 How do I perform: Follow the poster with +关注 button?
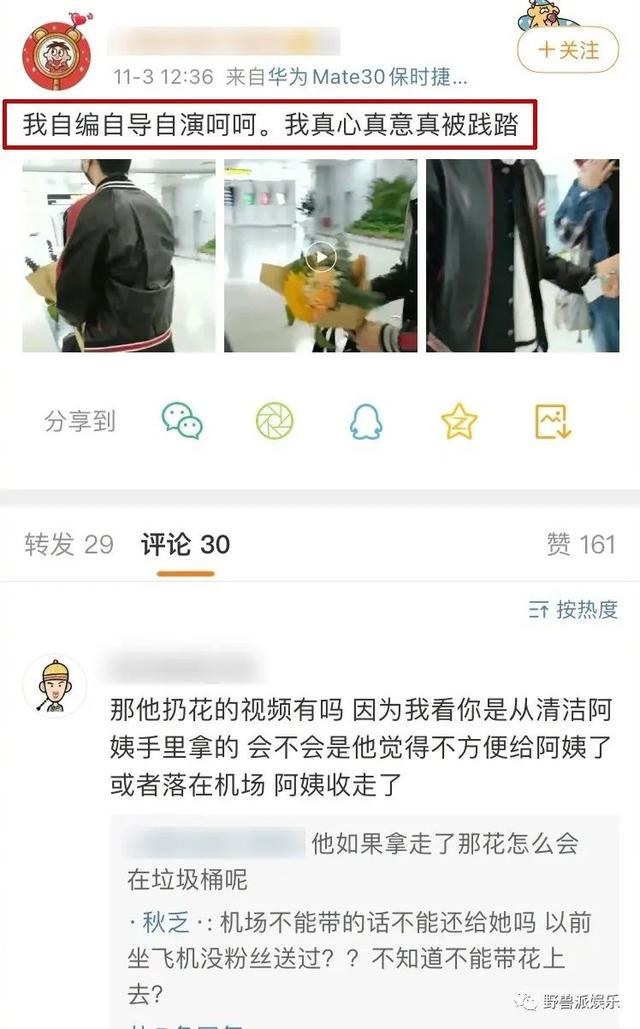coord(570,49)
